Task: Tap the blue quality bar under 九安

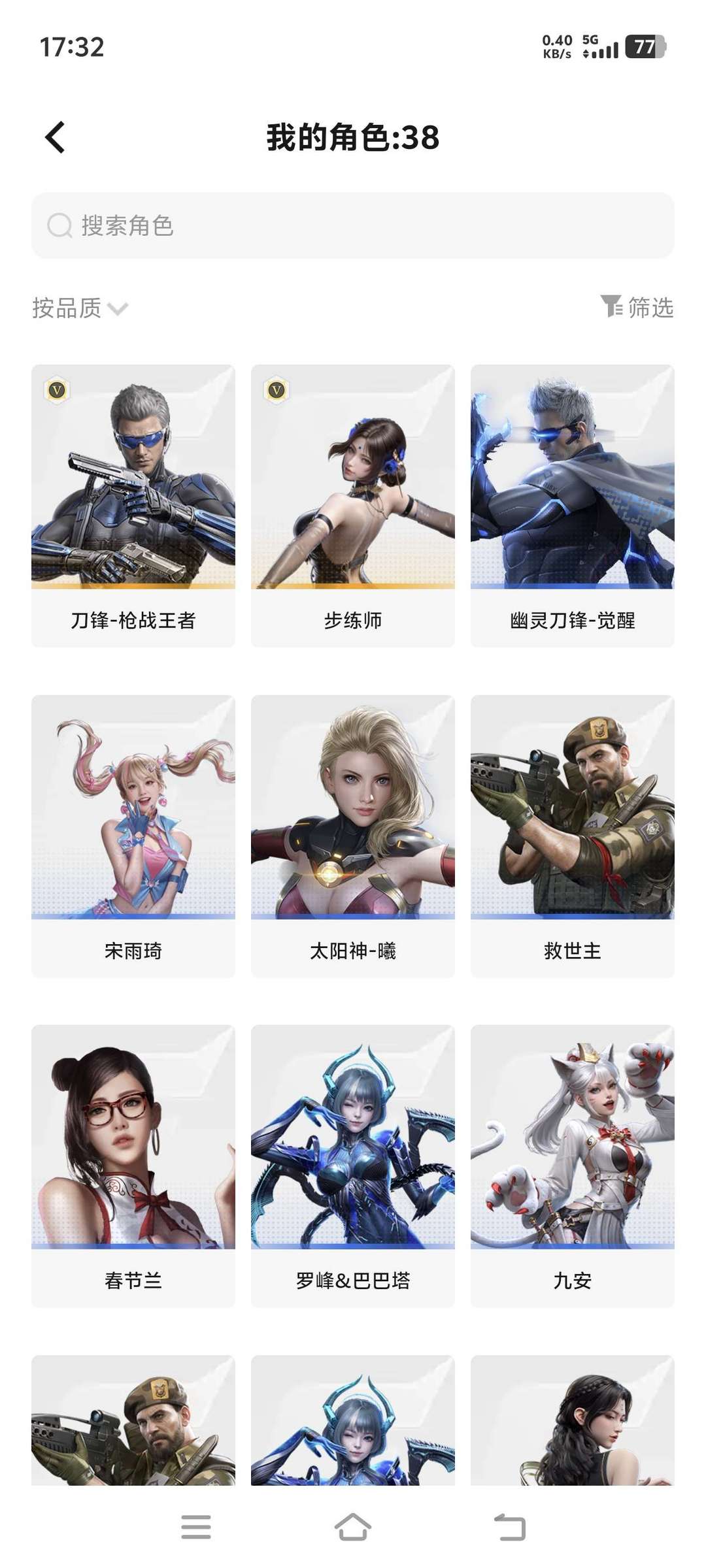Action: [x=572, y=1246]
